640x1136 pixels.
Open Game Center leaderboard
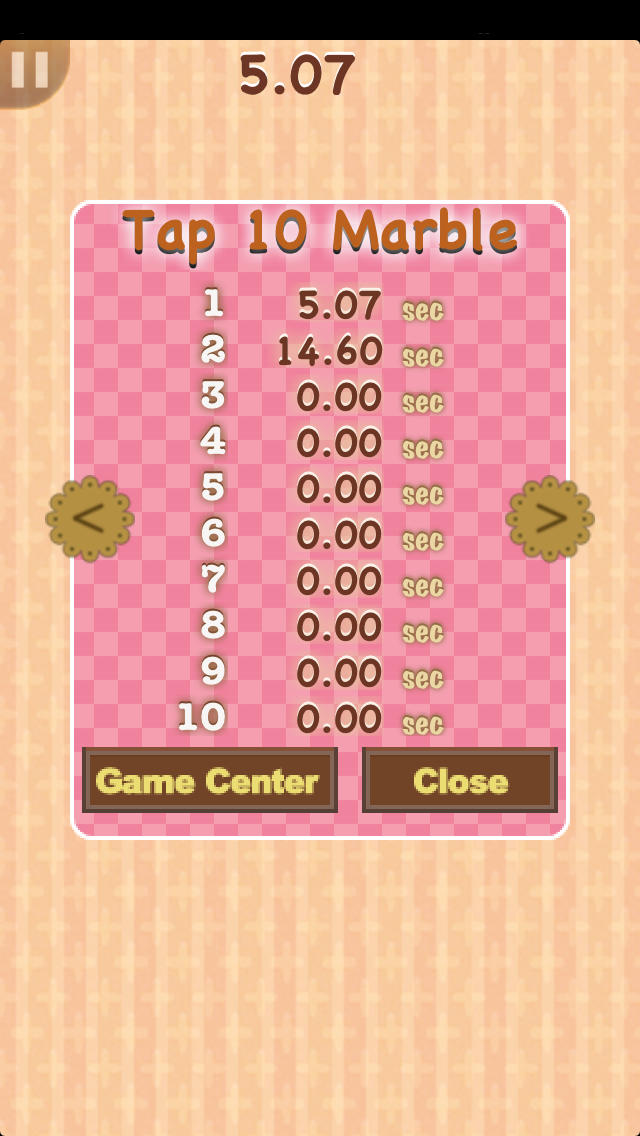(x=209, y=780)
